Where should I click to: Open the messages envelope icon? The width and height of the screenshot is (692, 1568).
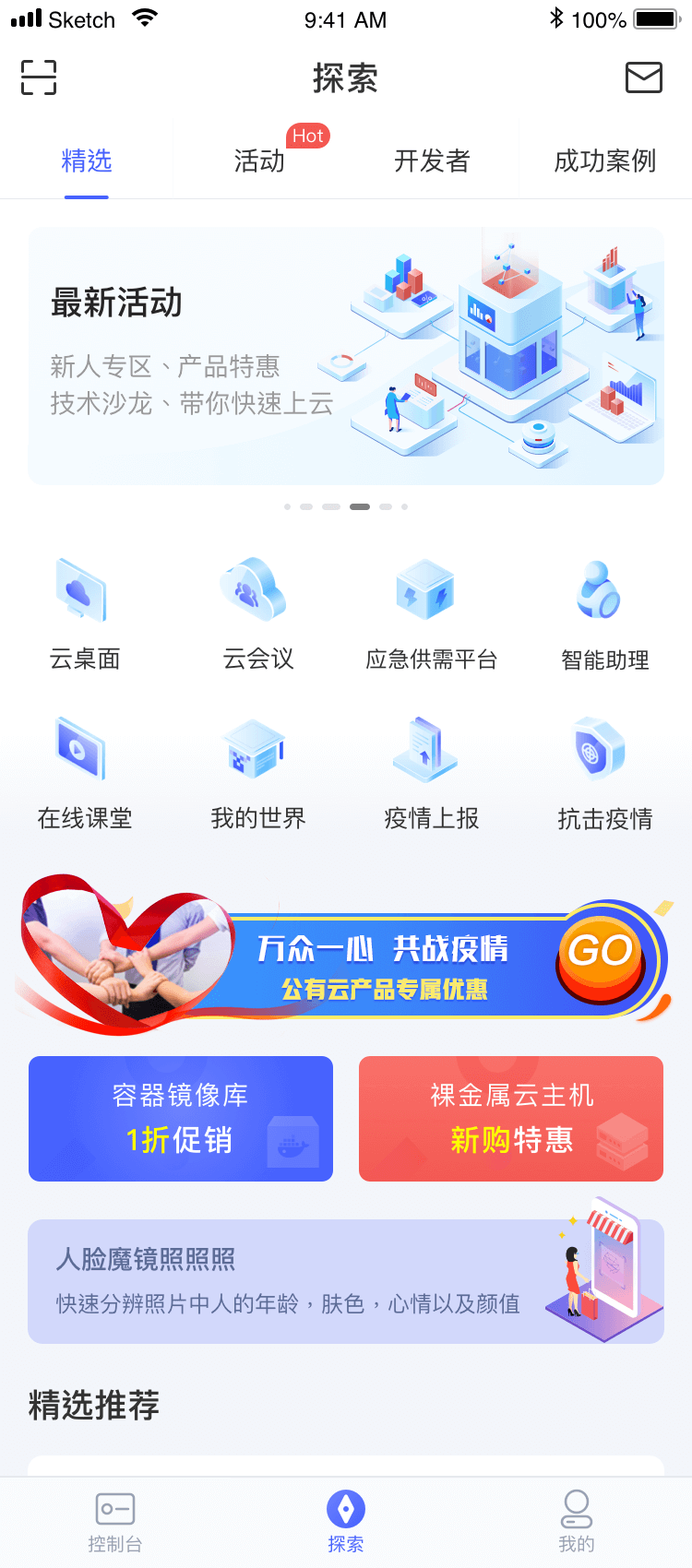(643, 77)
